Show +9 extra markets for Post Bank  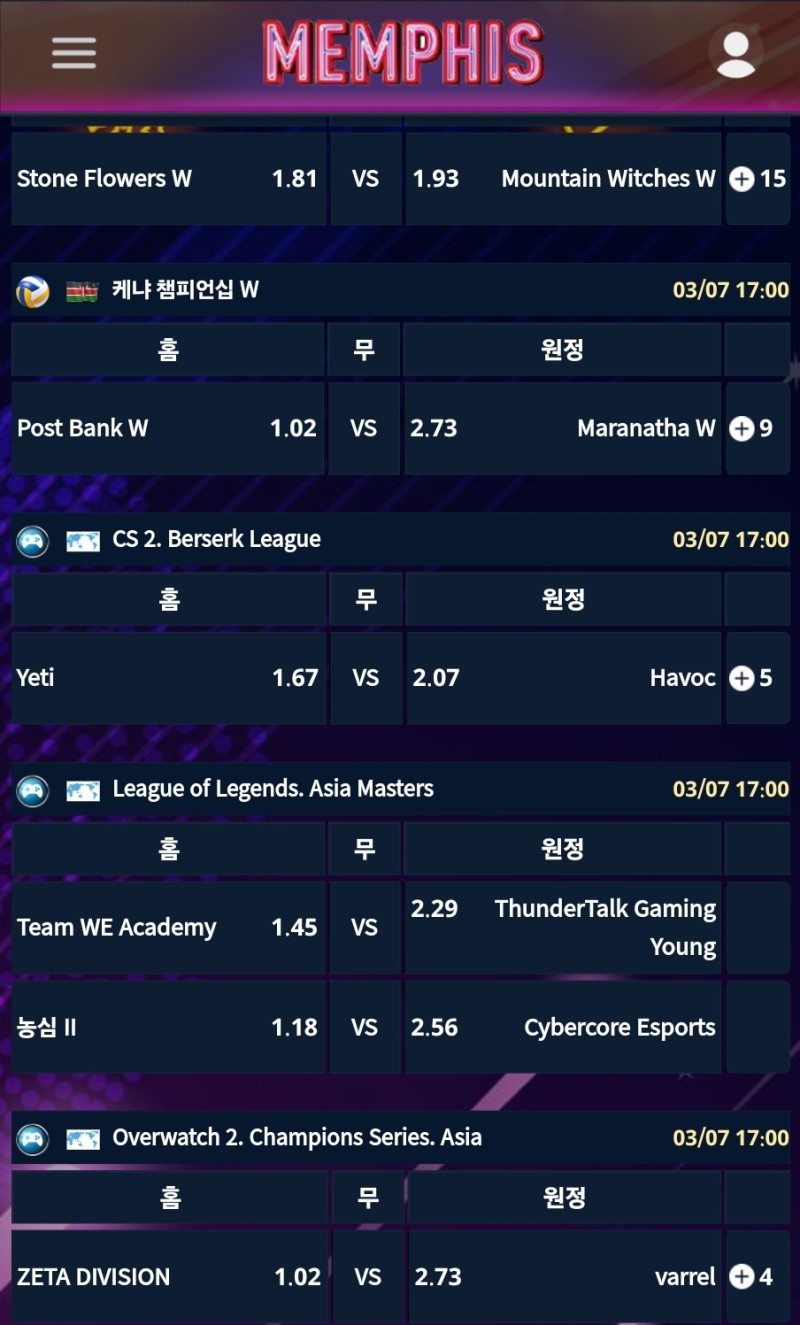coord(757,428)
